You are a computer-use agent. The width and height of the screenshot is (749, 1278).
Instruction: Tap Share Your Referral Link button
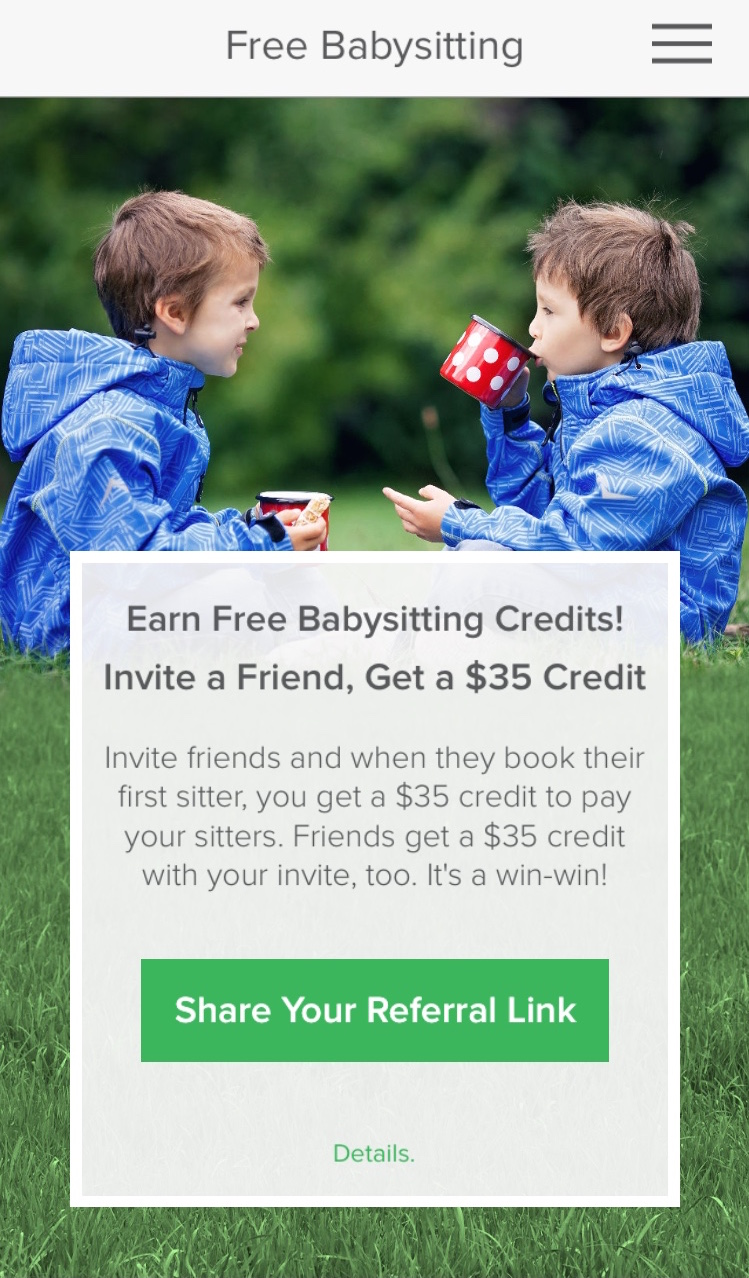point(375,1010)
